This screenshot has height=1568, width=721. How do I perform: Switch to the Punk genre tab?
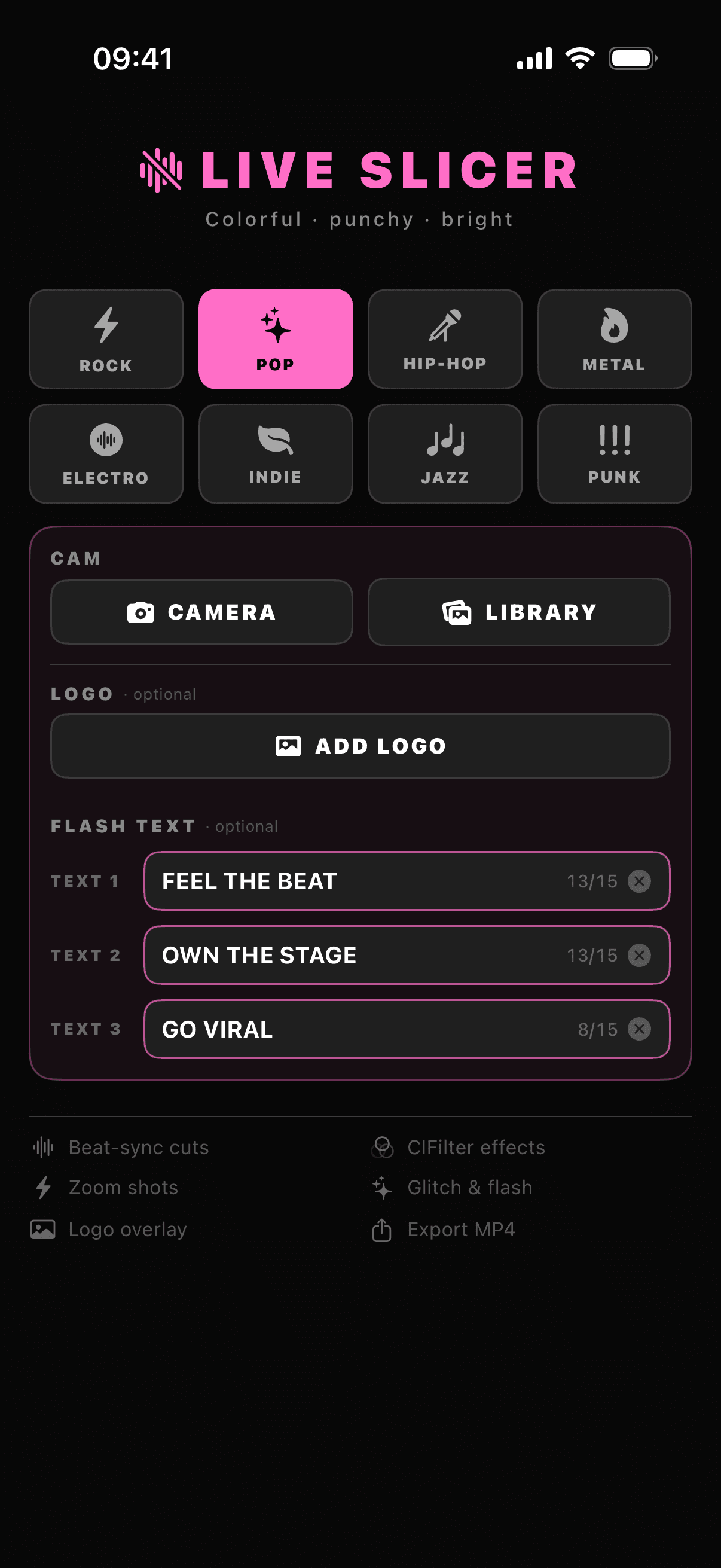coord(614,453)
